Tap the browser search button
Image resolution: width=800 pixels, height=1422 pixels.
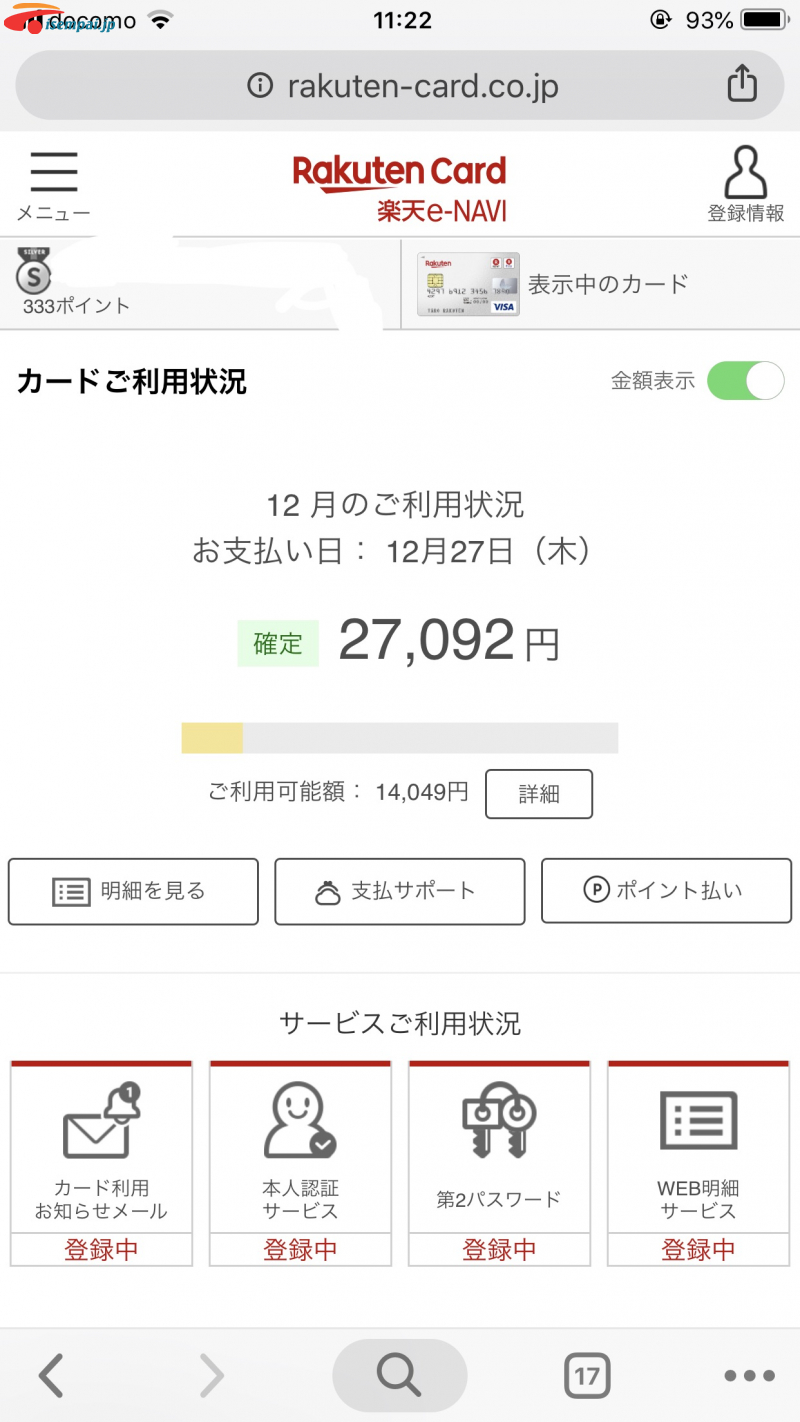[x=399, y=1376]
